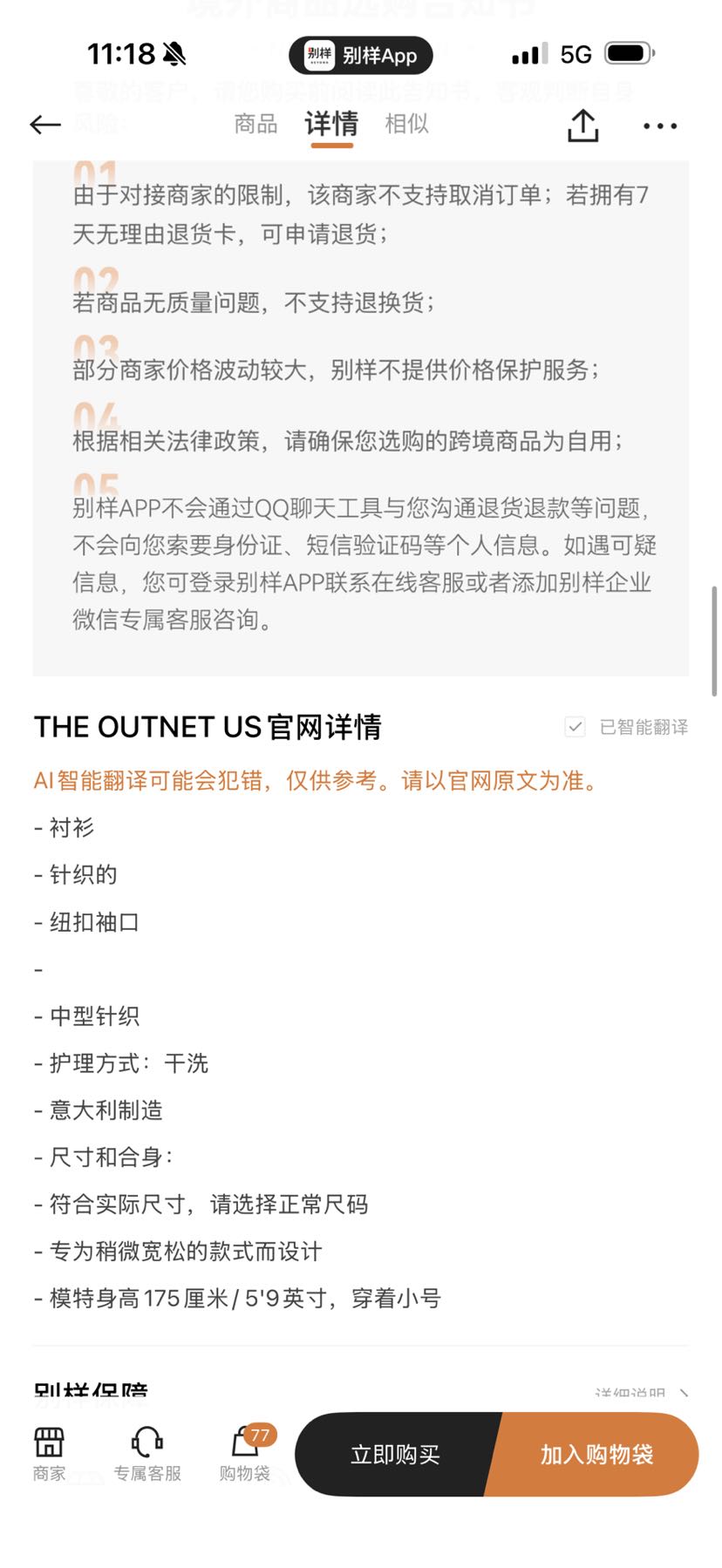Switch to the 商品 tab

[255, 125]
